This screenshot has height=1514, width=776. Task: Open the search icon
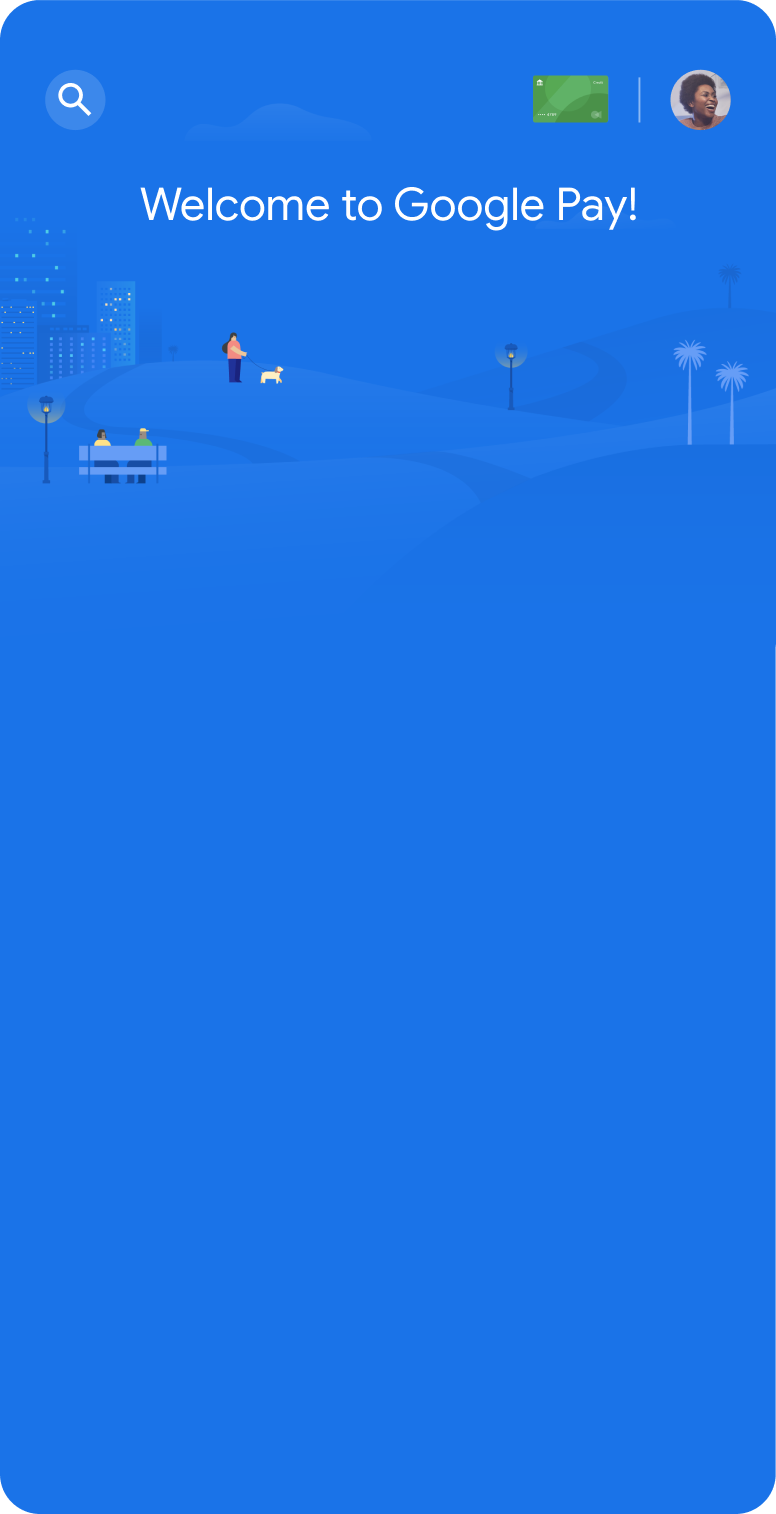(x=75, y=100)
